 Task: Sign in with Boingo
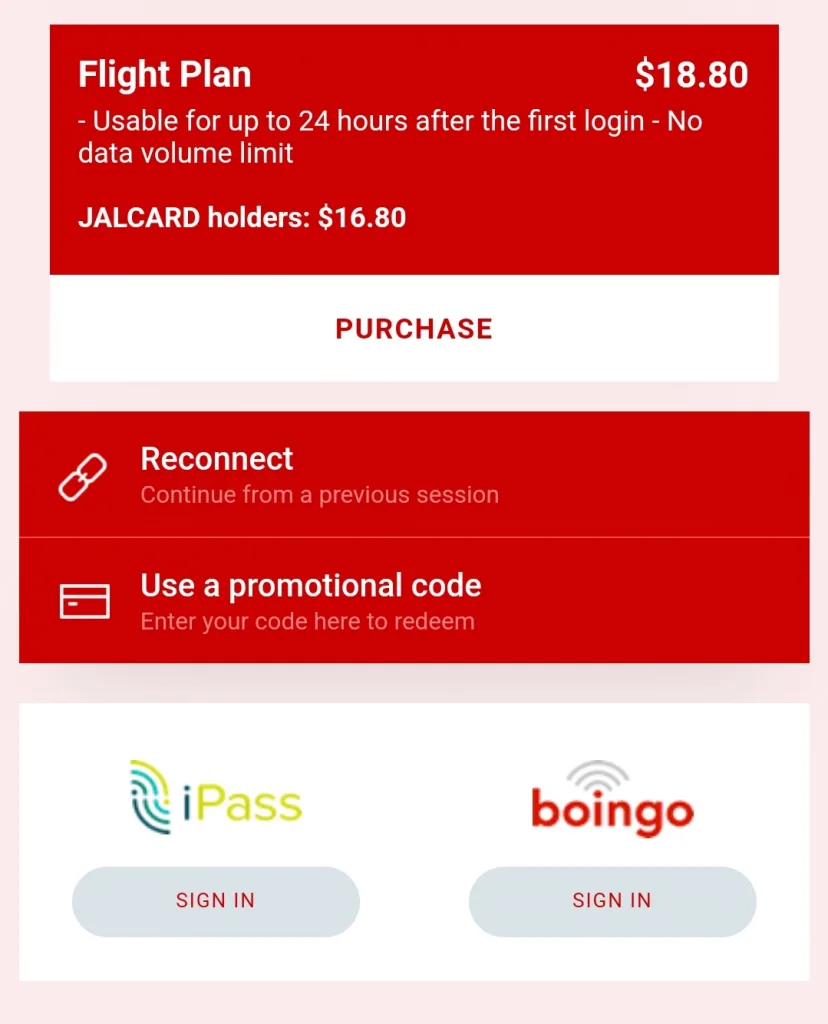[x=612, y=901]
